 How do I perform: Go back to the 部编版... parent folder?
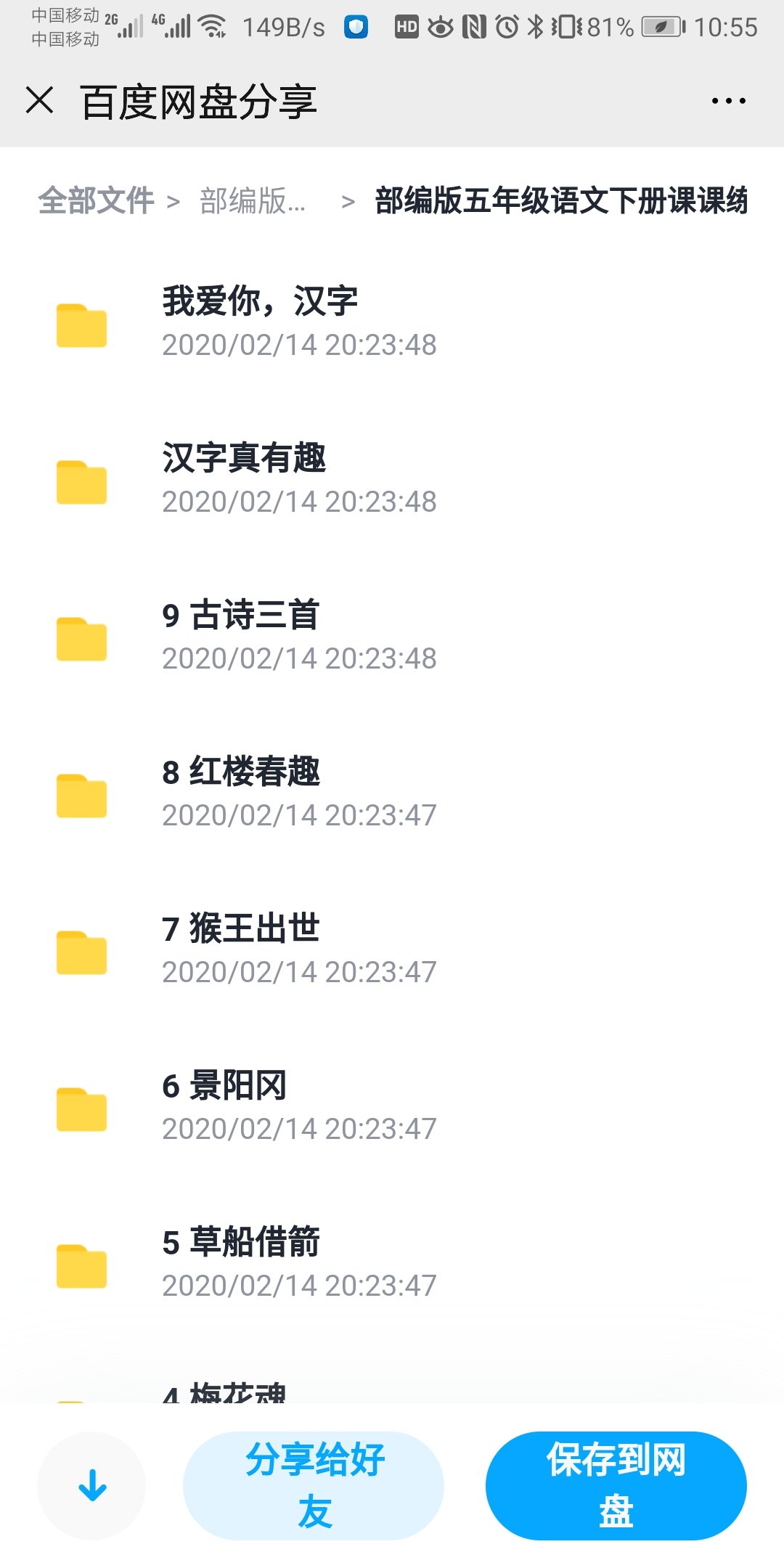pos(253,201)
